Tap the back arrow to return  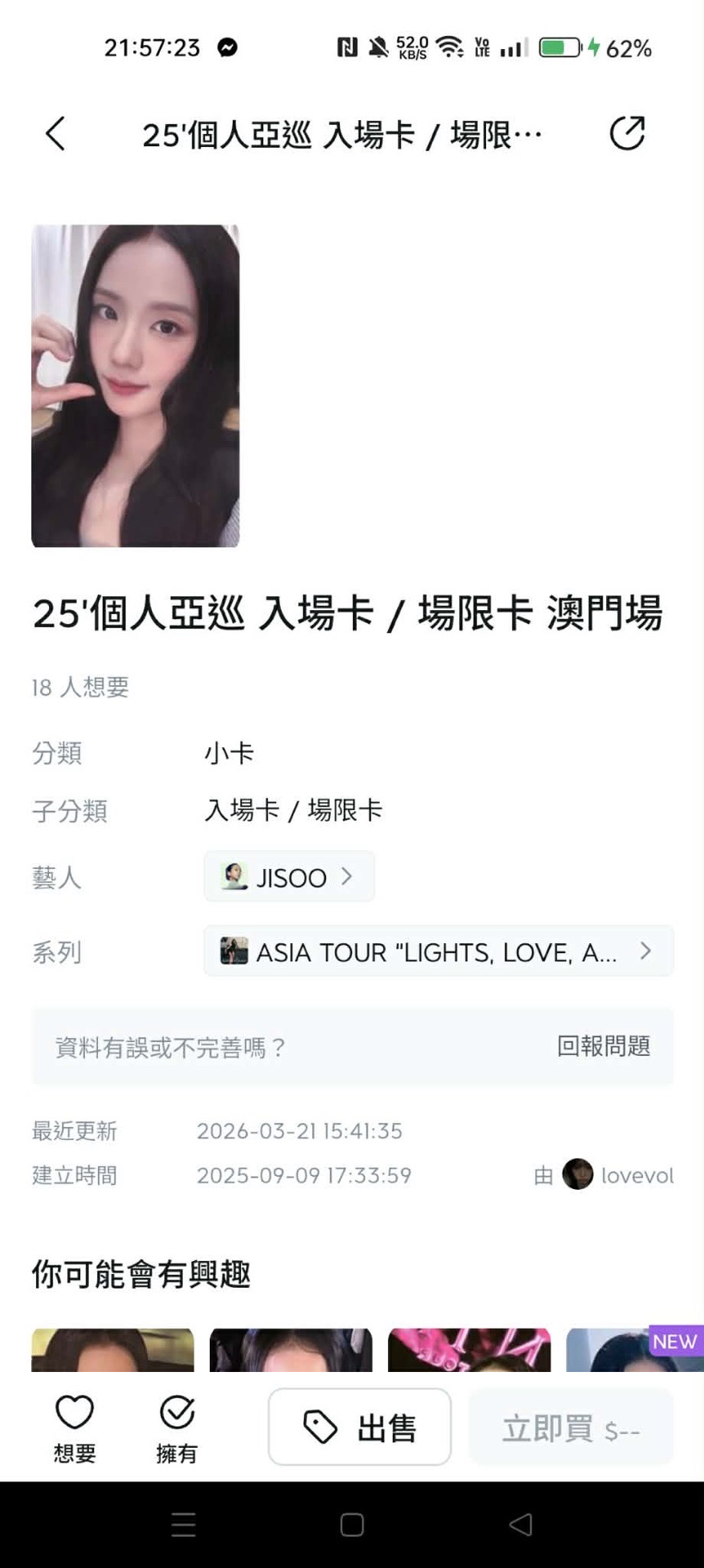(x=55, y=133)
